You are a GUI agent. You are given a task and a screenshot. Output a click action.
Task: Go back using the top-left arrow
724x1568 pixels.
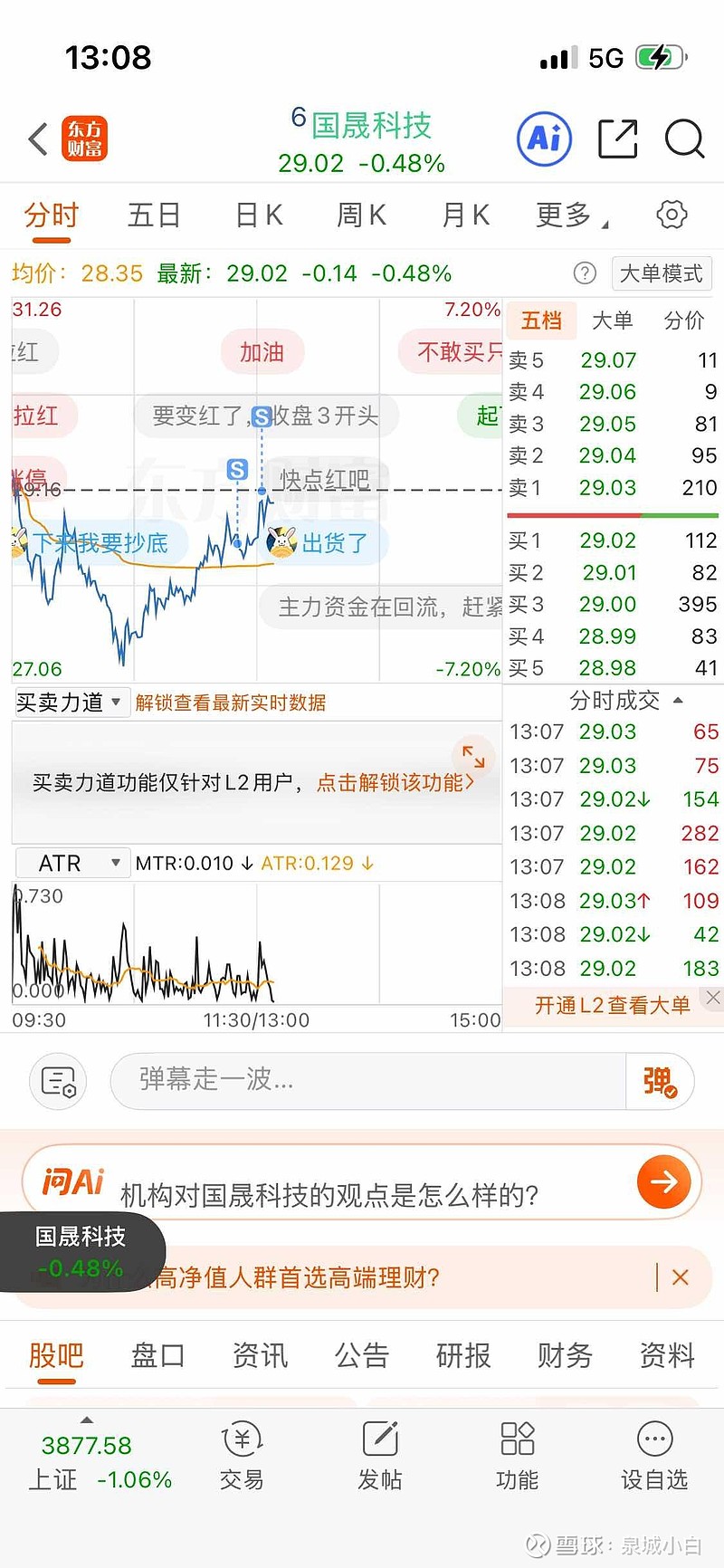coord(37,139)
